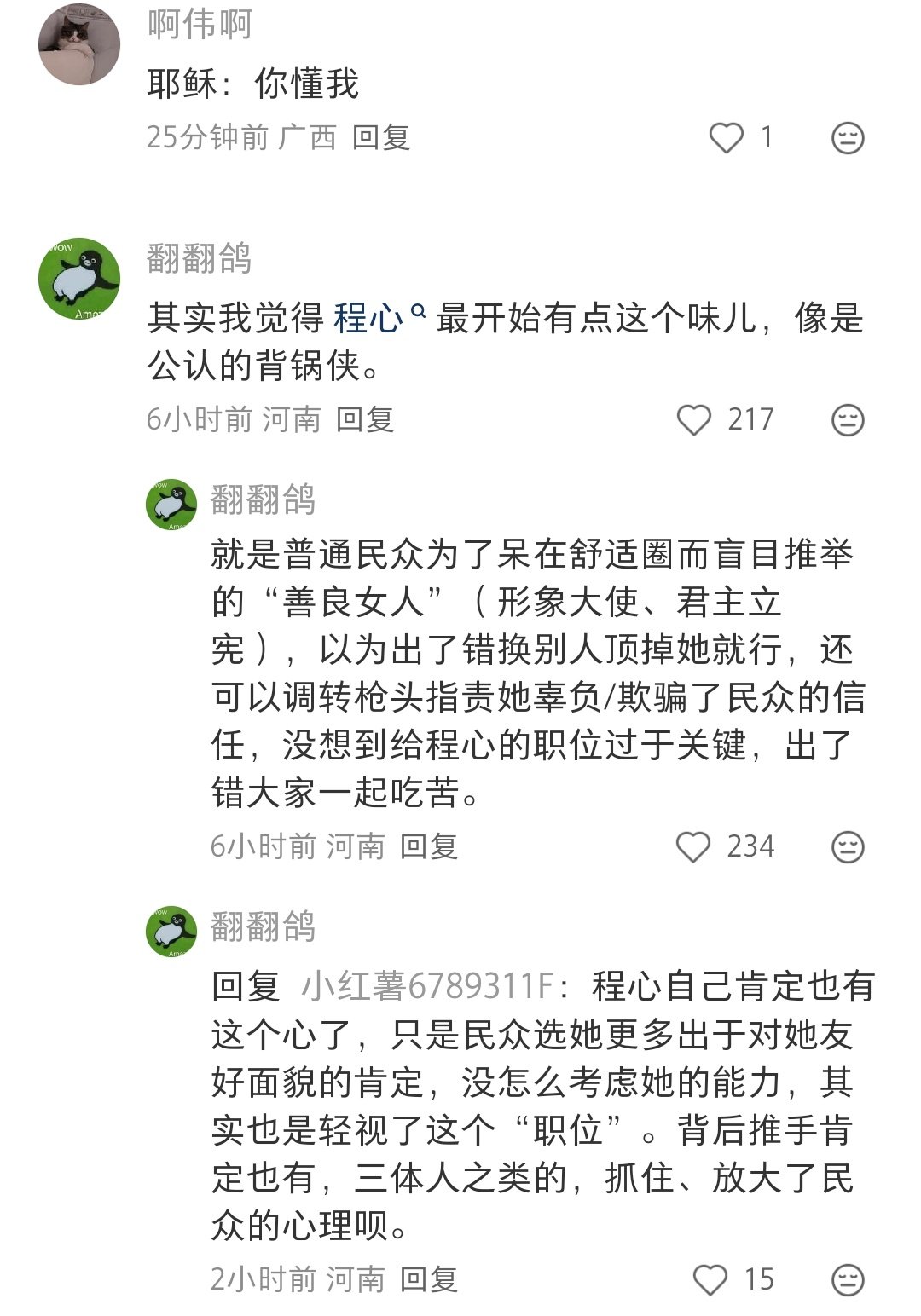Like the comment with 217 likes
The height and width of the screenshot is (1316, 921).
[x=694, y=419]
